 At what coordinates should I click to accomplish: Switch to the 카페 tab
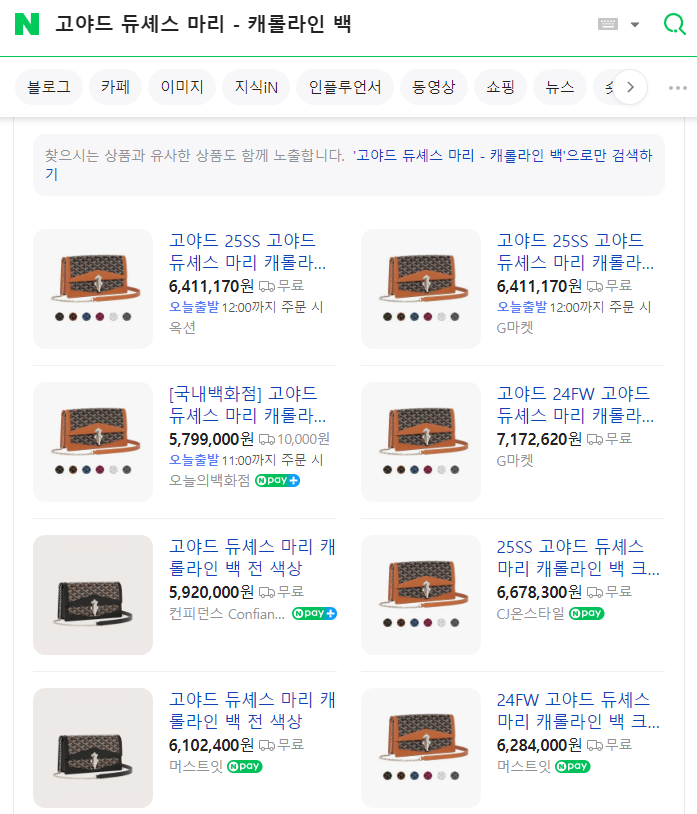click(115, 87)
